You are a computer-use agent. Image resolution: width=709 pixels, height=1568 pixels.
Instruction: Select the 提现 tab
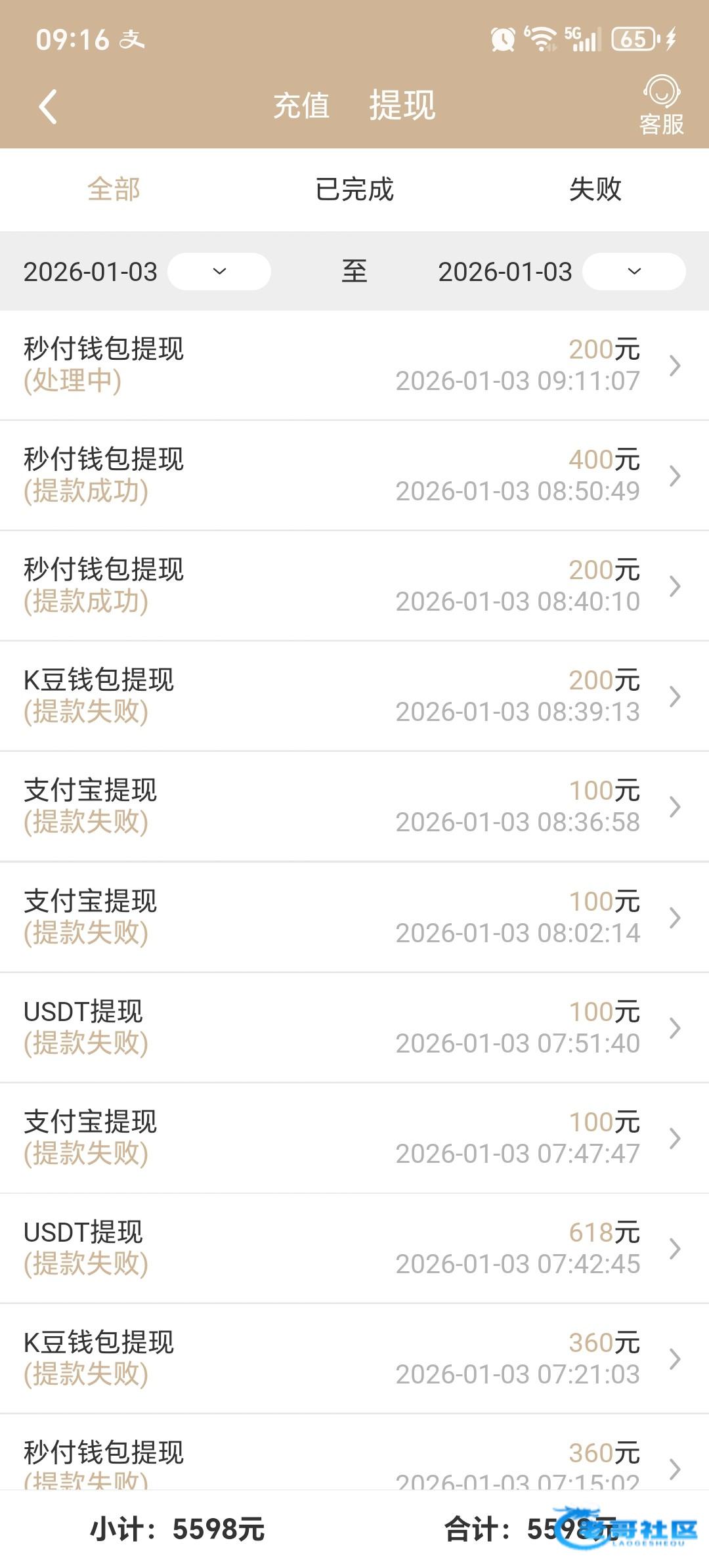[x=402, y=106]
